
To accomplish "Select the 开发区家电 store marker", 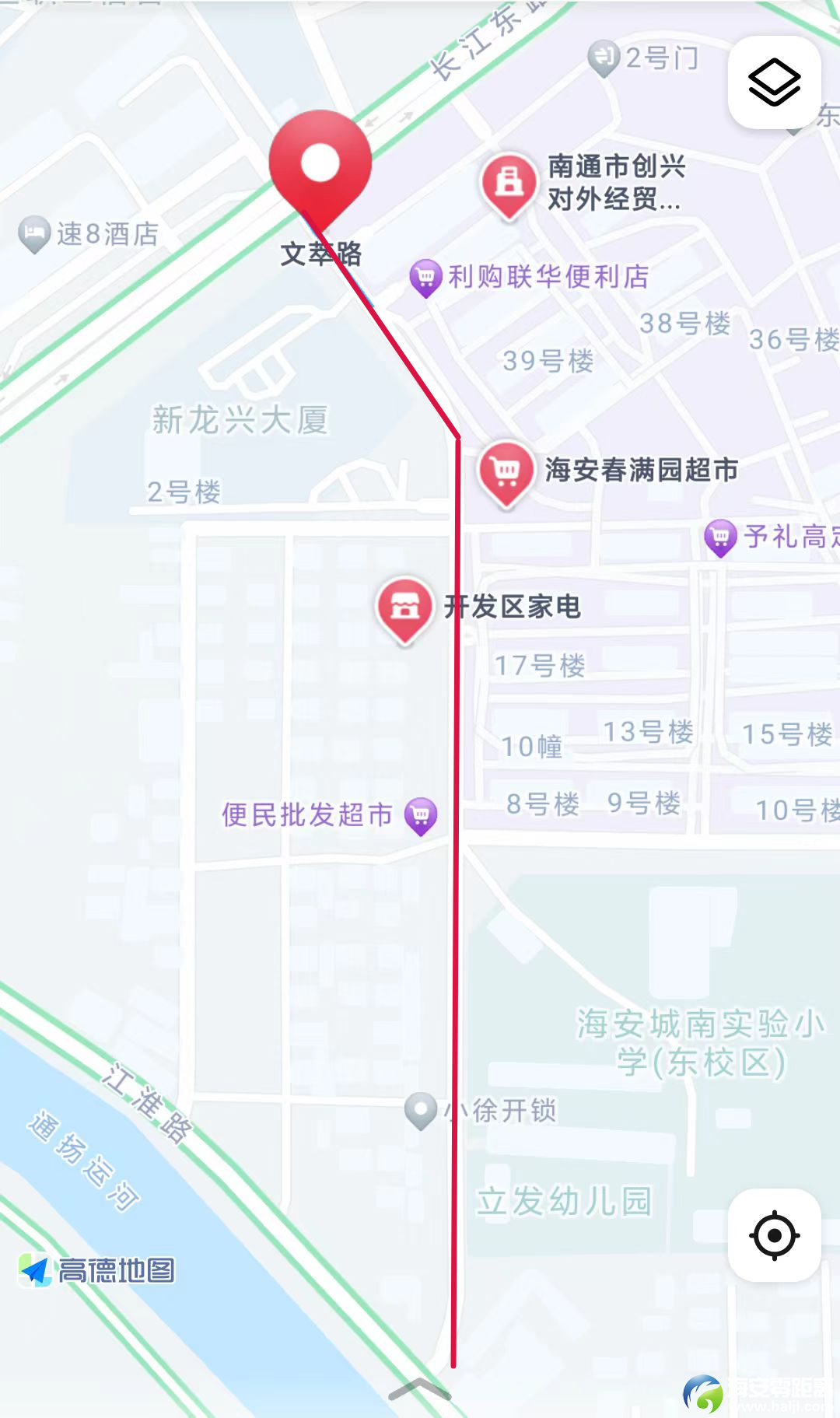I will (404, 607).
